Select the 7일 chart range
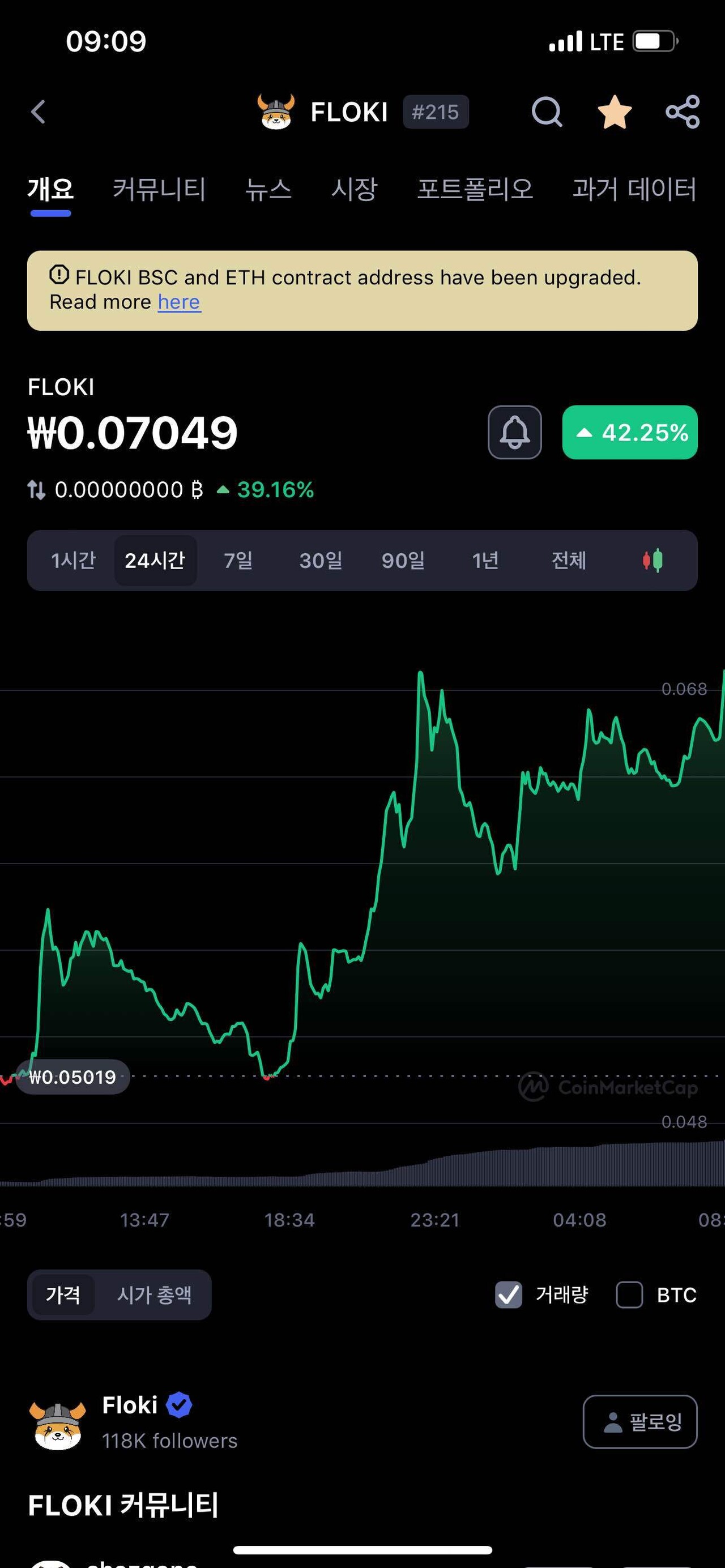 click(x=238, y=560)
